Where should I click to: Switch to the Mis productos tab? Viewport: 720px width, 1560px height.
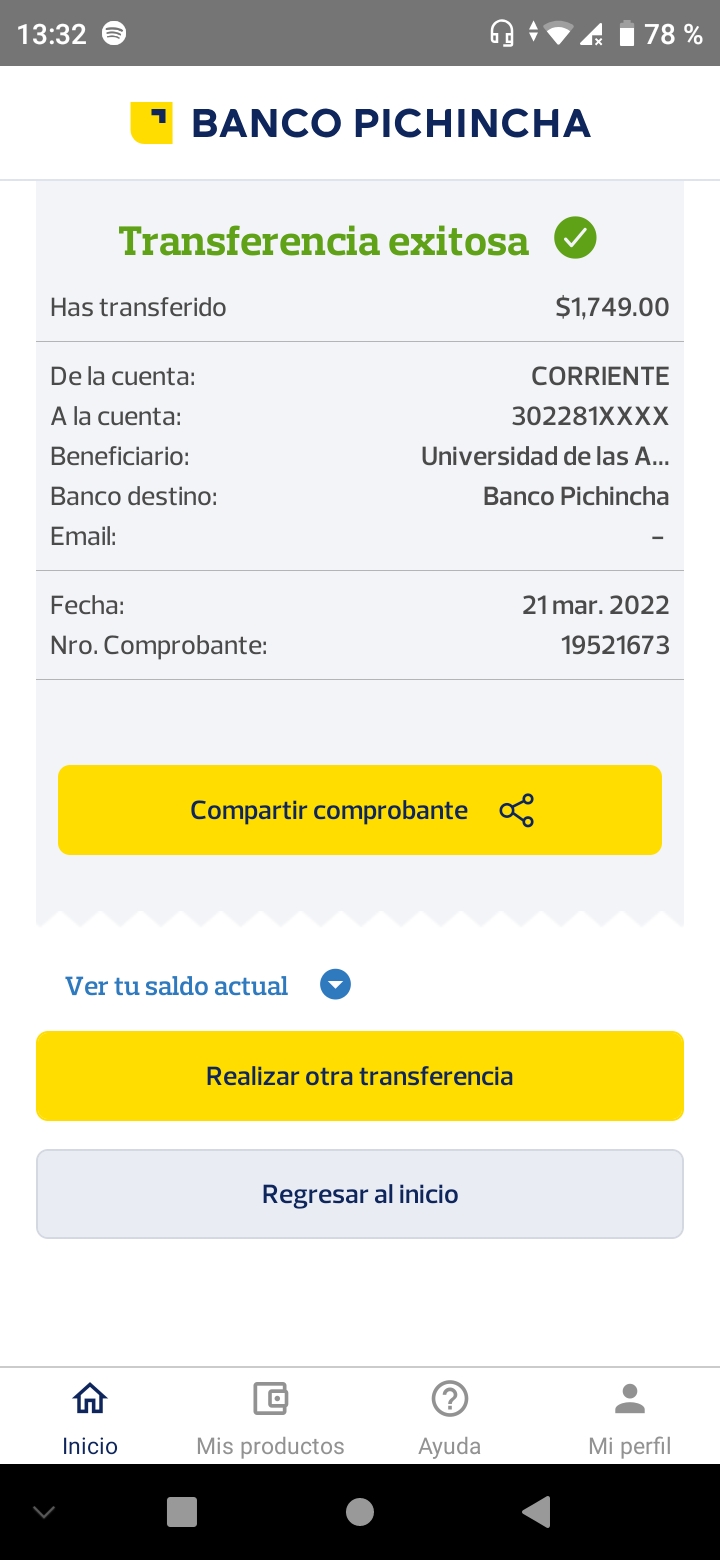[x=270, y=1418]
